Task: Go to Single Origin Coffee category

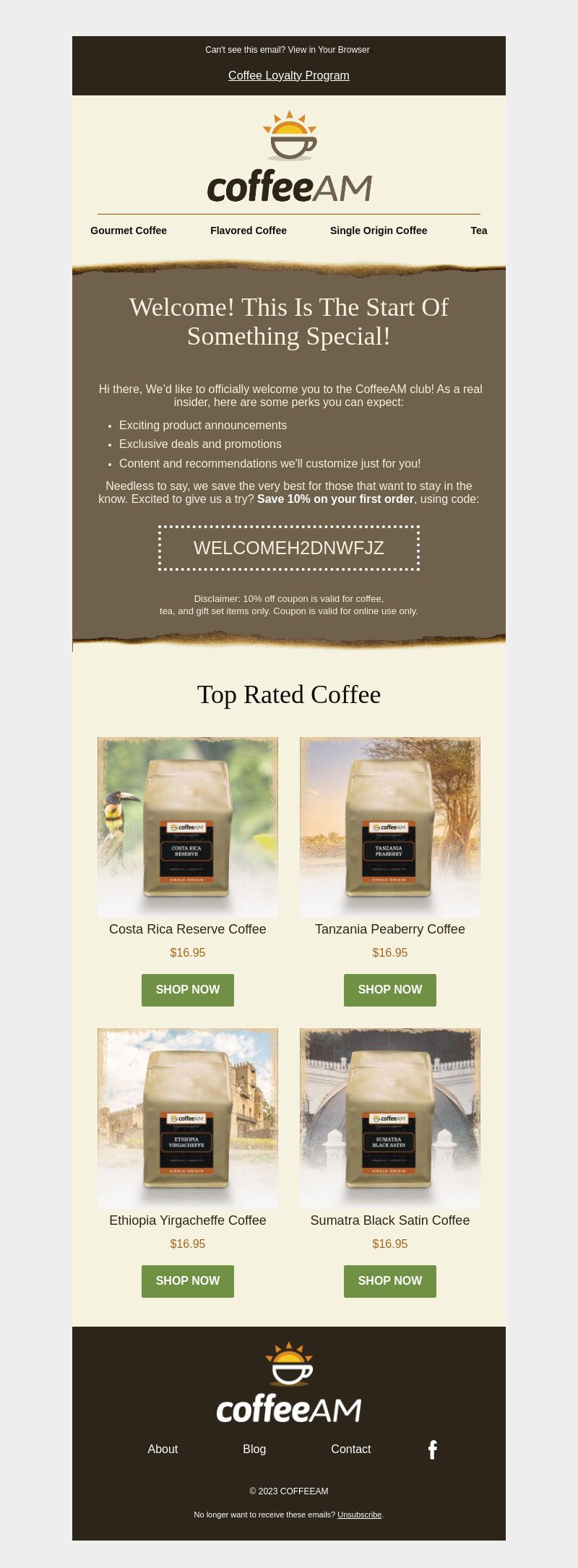Action: click(x=379, y=231)
